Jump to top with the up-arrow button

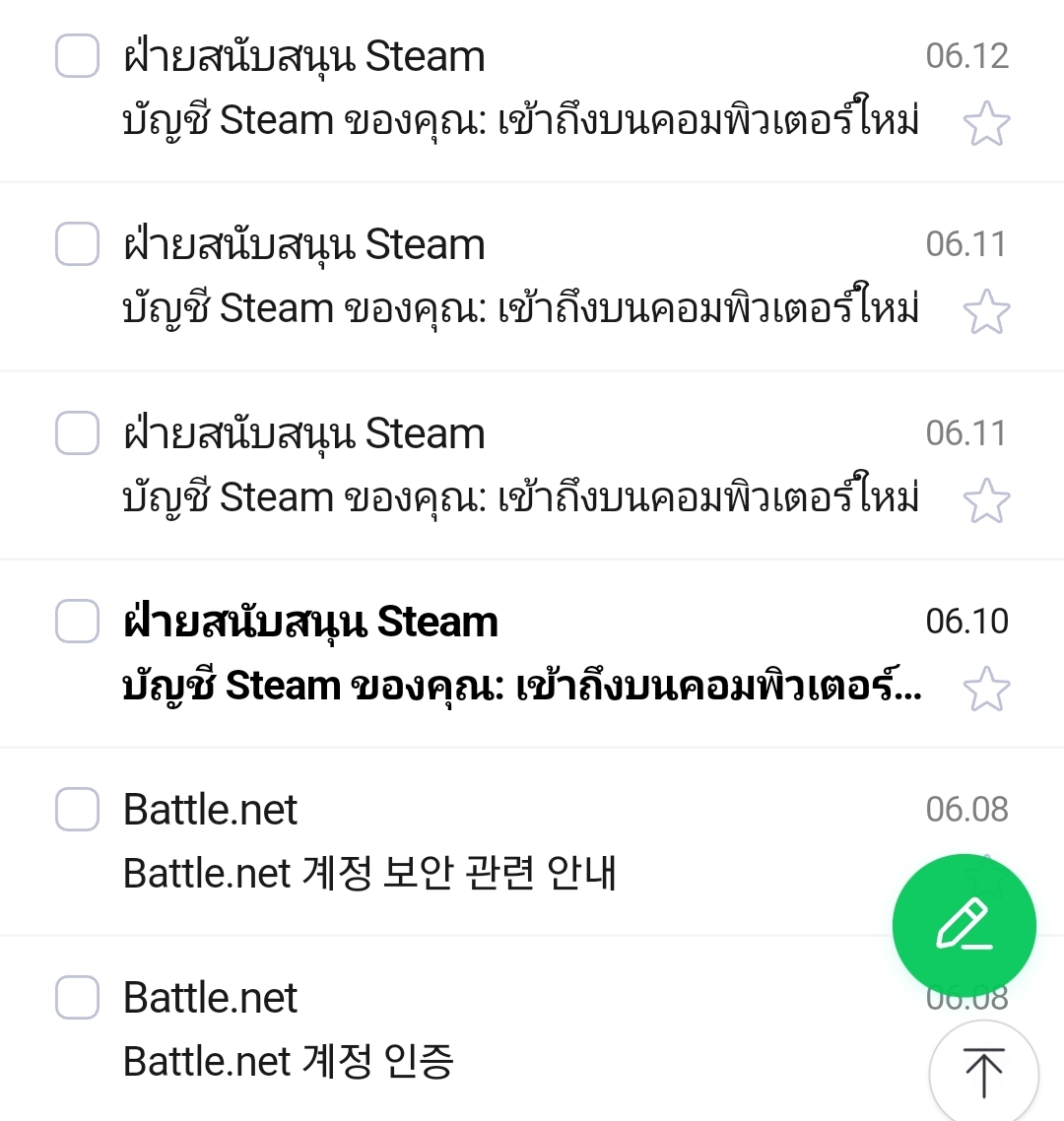[983, 1072]
